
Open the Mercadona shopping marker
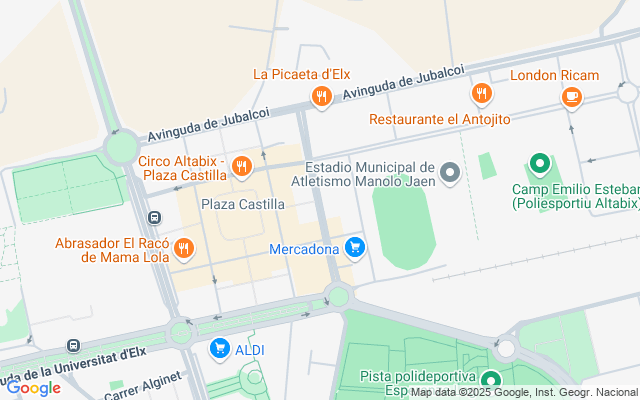[x=354, y=246]
